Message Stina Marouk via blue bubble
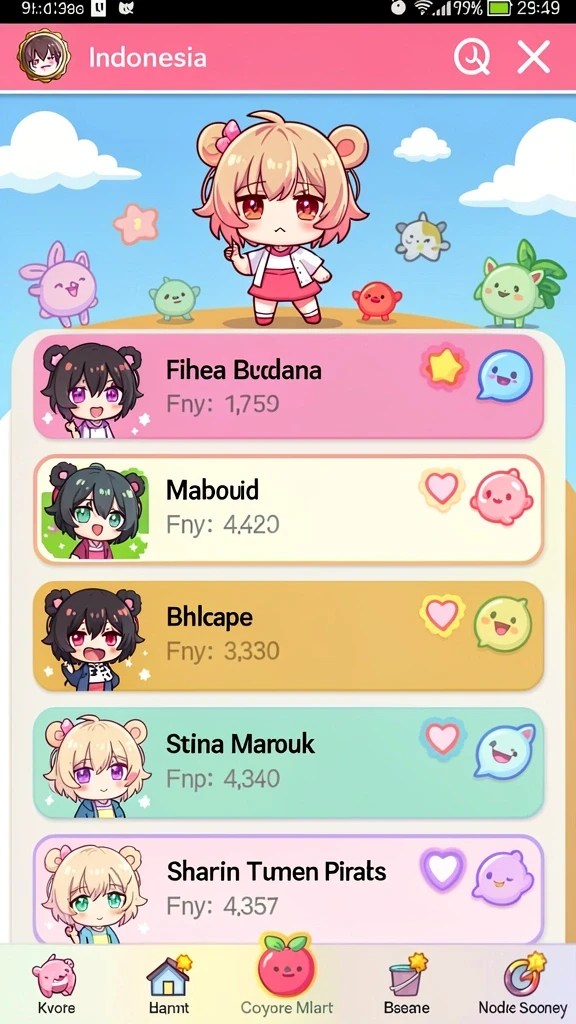This screenshot has height=1024, width=576. pyautogui.click(x=504, y=751)
